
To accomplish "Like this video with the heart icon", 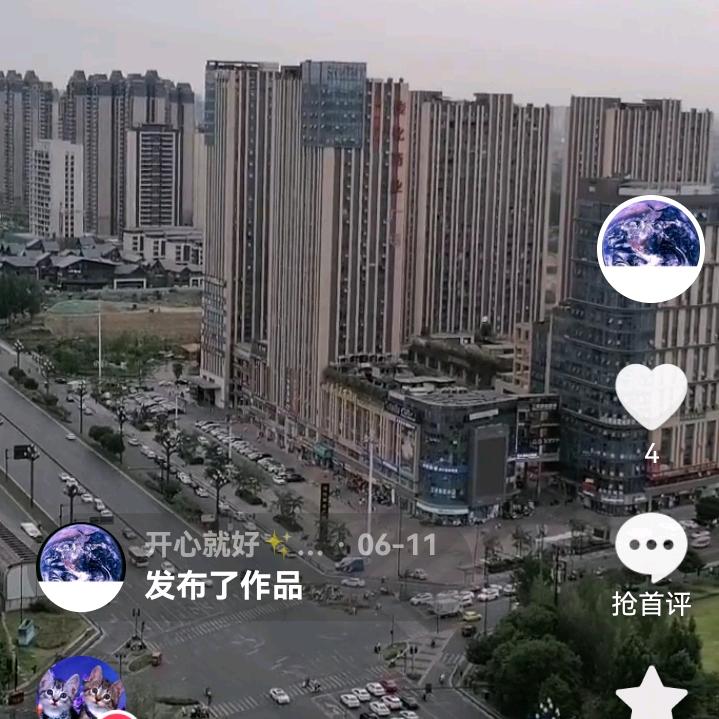I will pyautogui.click(x=651, y=396).
